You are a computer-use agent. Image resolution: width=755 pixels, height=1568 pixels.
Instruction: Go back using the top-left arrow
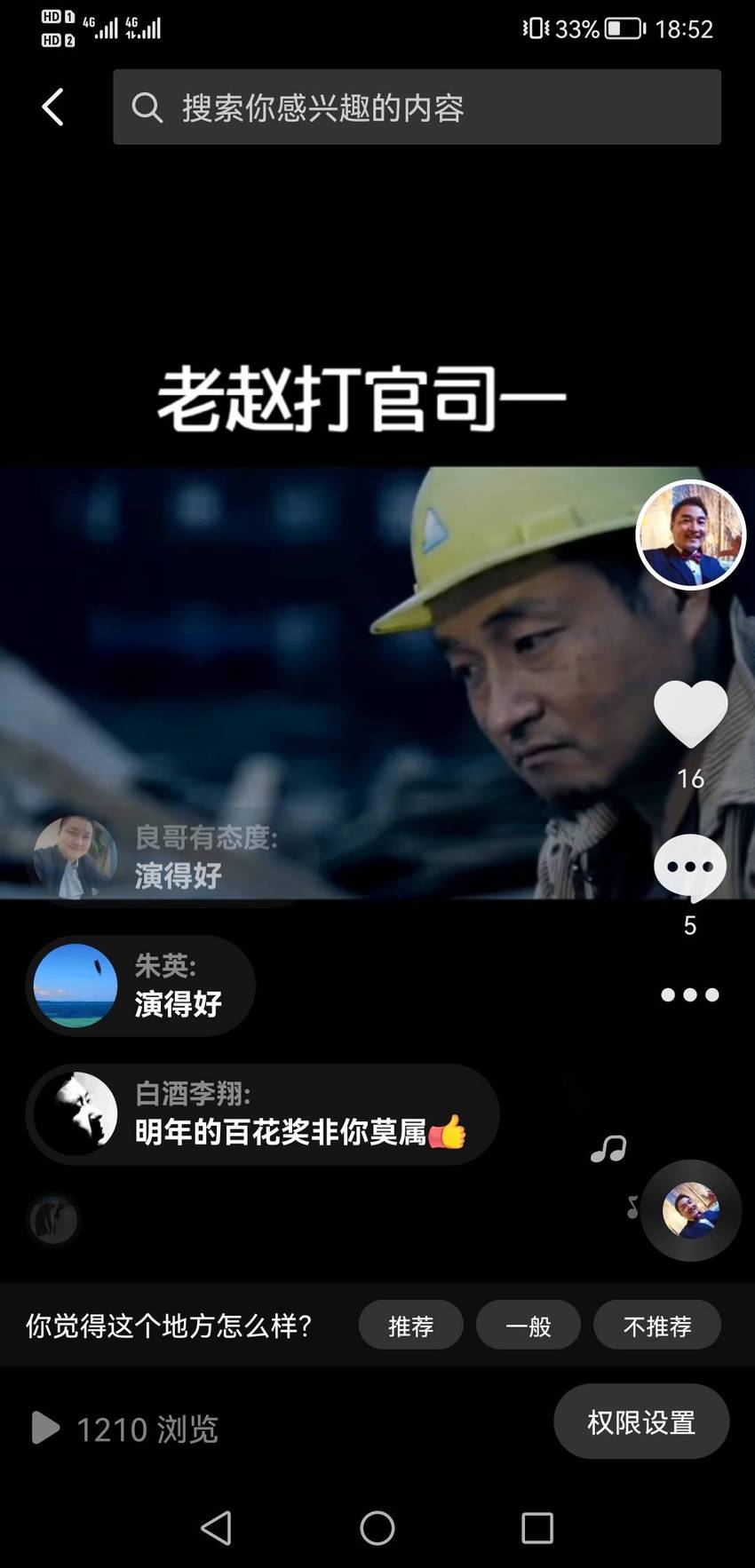[x=53, y=107]
